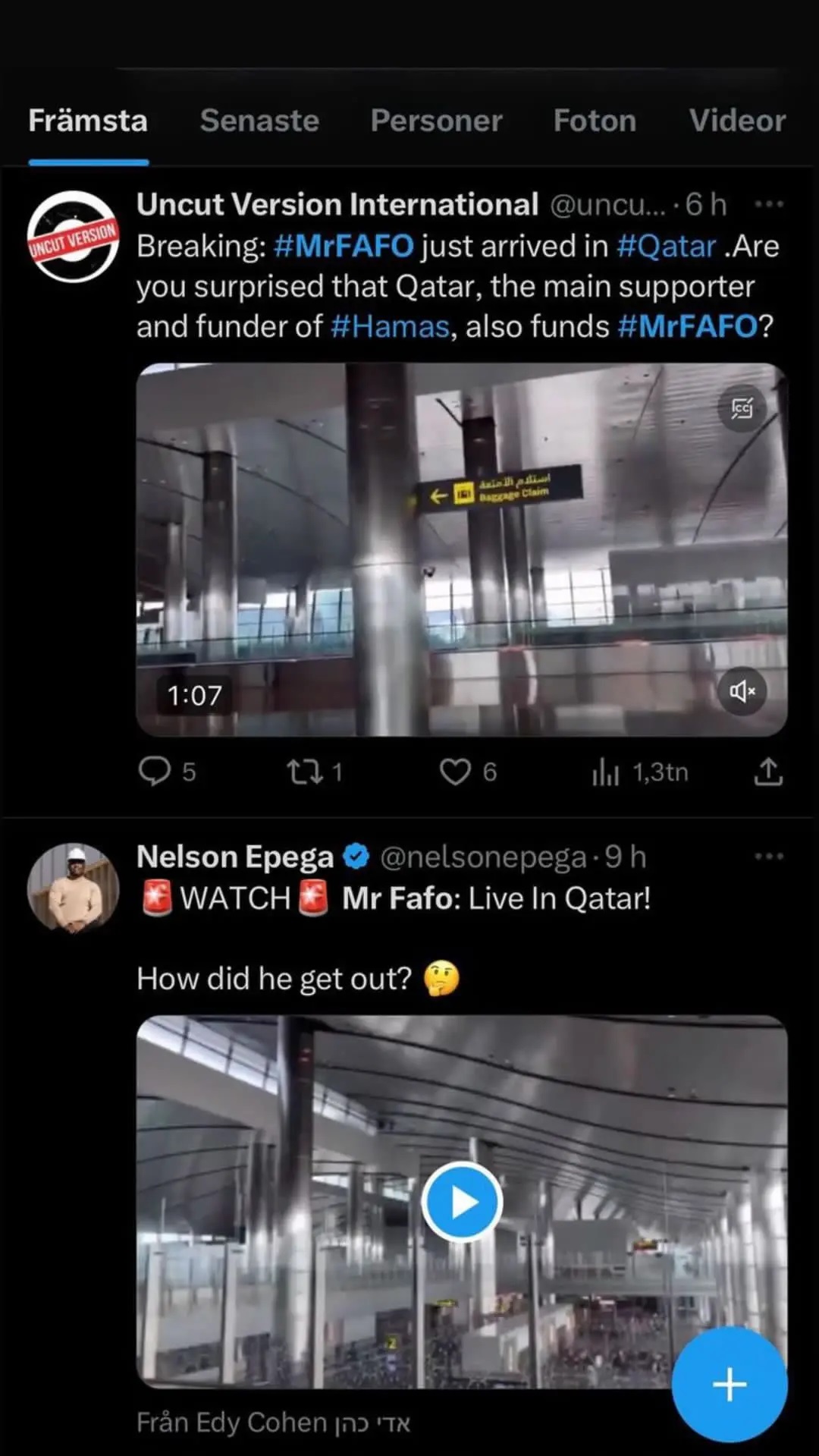The width and height of the screenshot is (819, 1456).
Task: Open Uncut Version International's profile picture
Action: click(x=73, y=237)
